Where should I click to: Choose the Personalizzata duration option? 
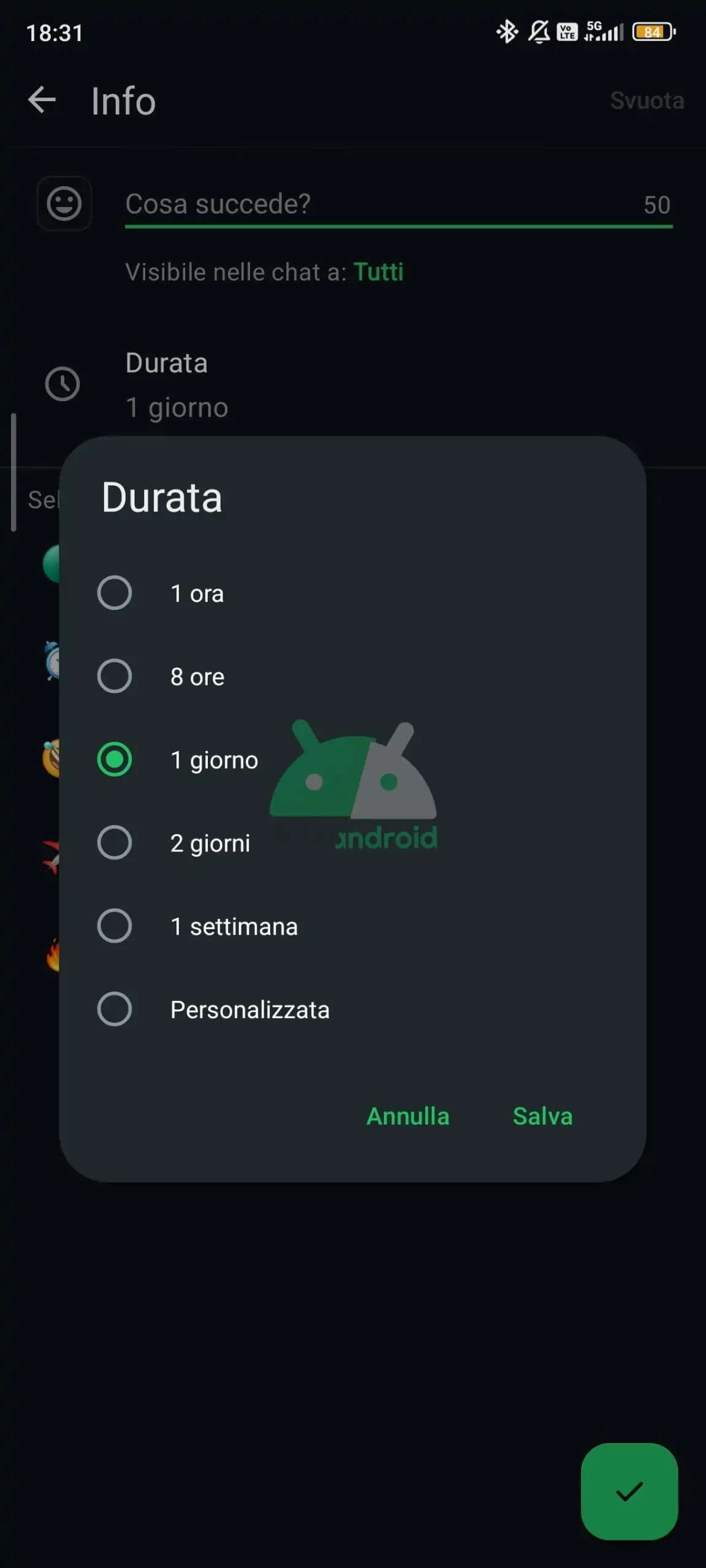(x=115, y=1009)
